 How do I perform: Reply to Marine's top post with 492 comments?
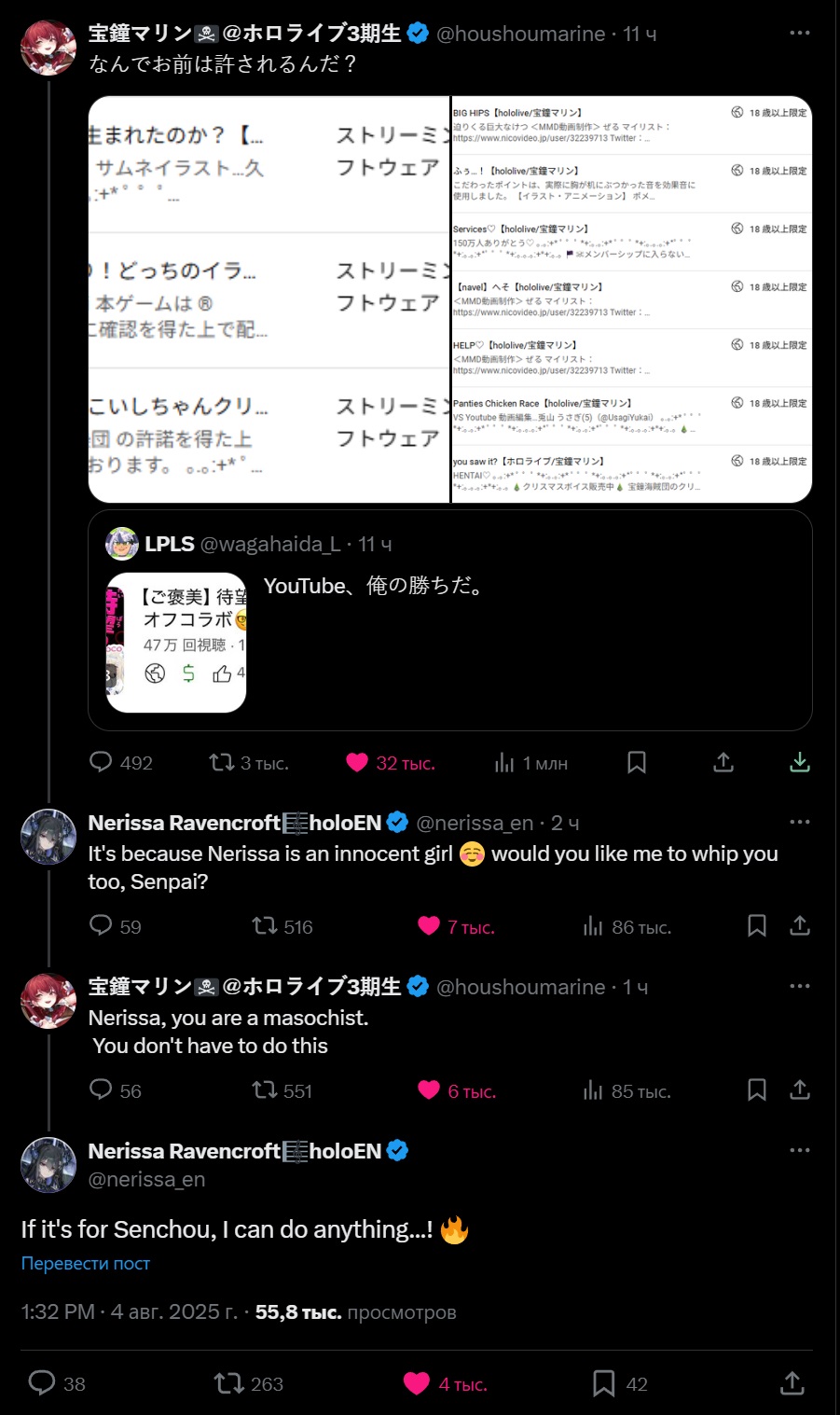pos(101,763)
